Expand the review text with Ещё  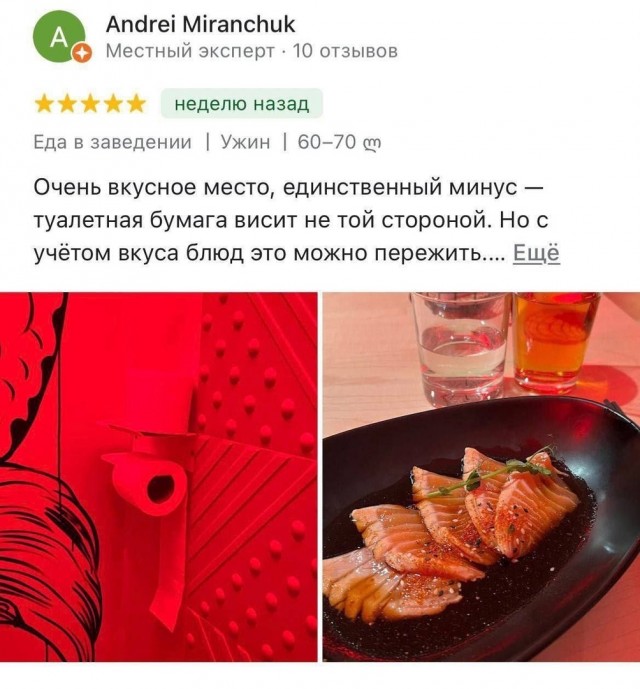point(536,254)
